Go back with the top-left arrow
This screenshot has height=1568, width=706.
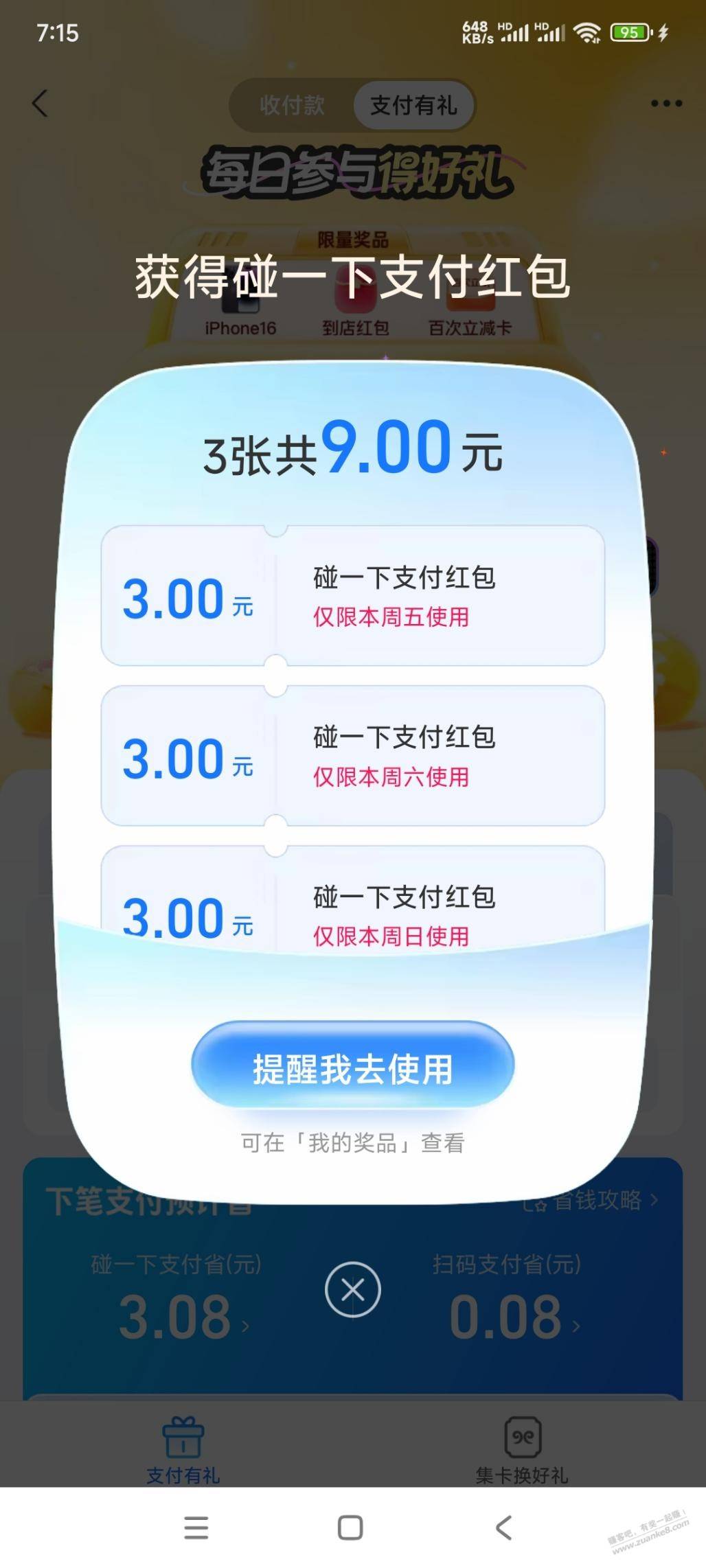click(x=40, y=104)
